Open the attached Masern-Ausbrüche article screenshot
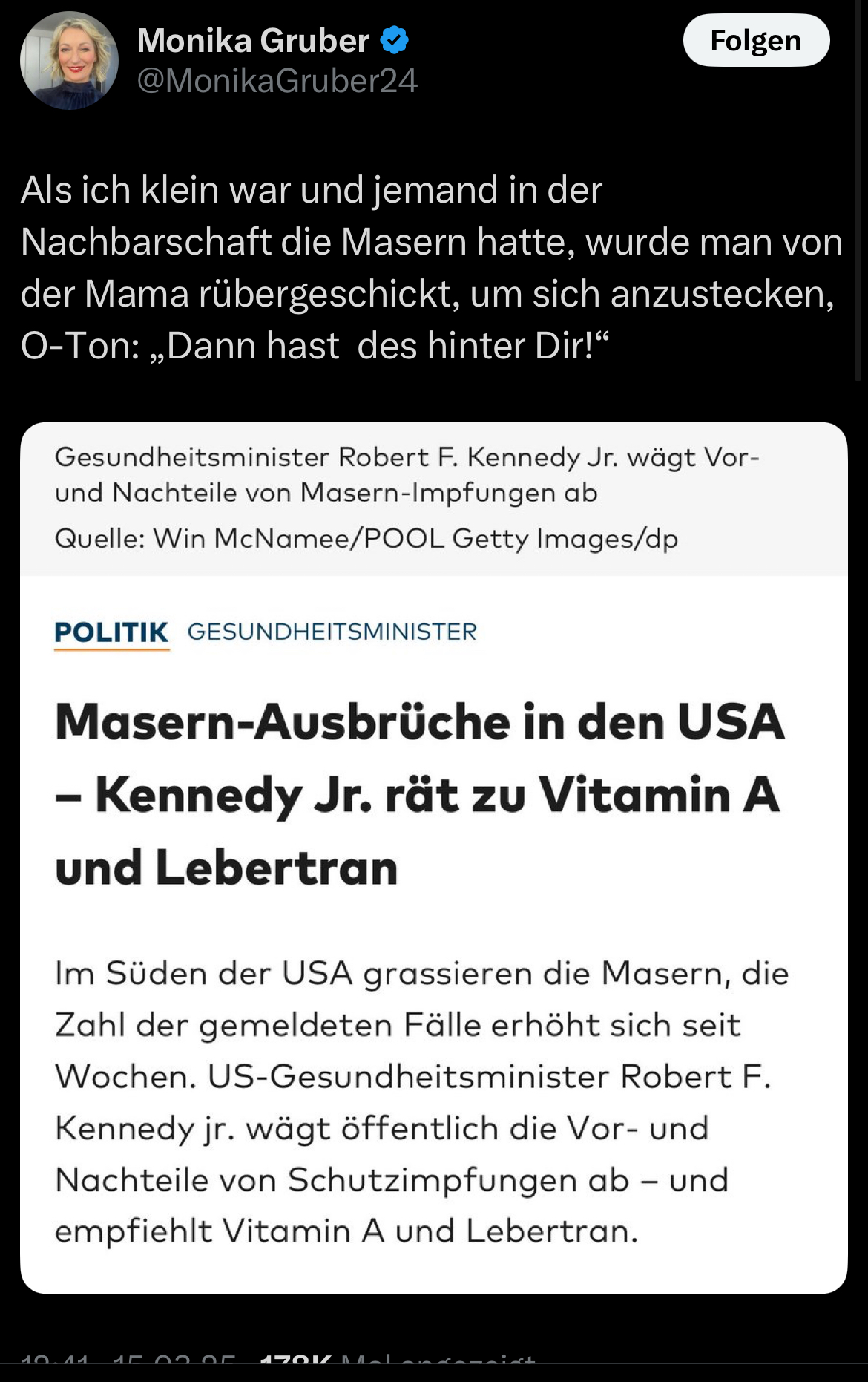Screen dimensions: 868x1382 [433, 857]
